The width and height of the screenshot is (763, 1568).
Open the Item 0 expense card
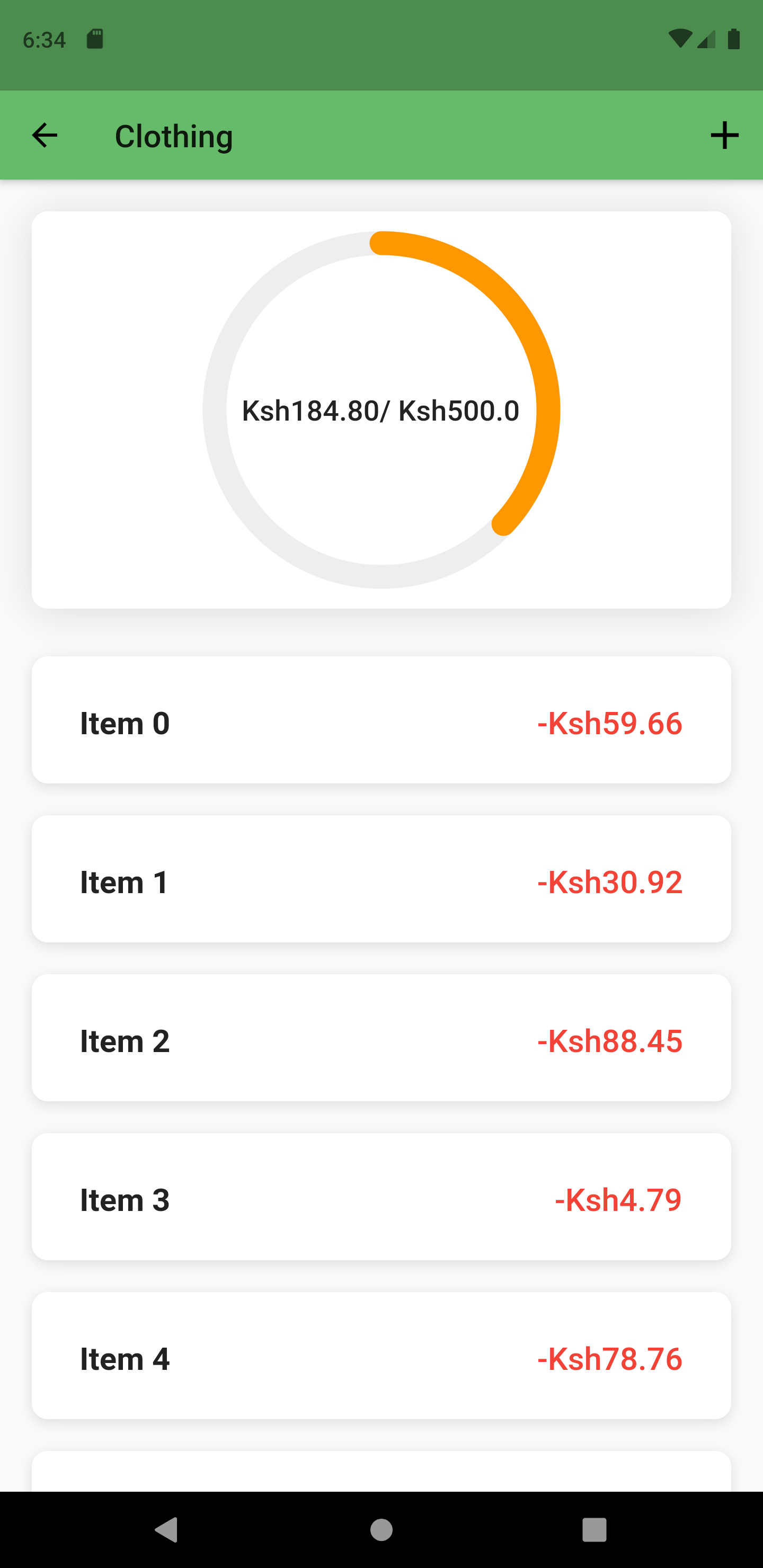[x=381, y=720]
